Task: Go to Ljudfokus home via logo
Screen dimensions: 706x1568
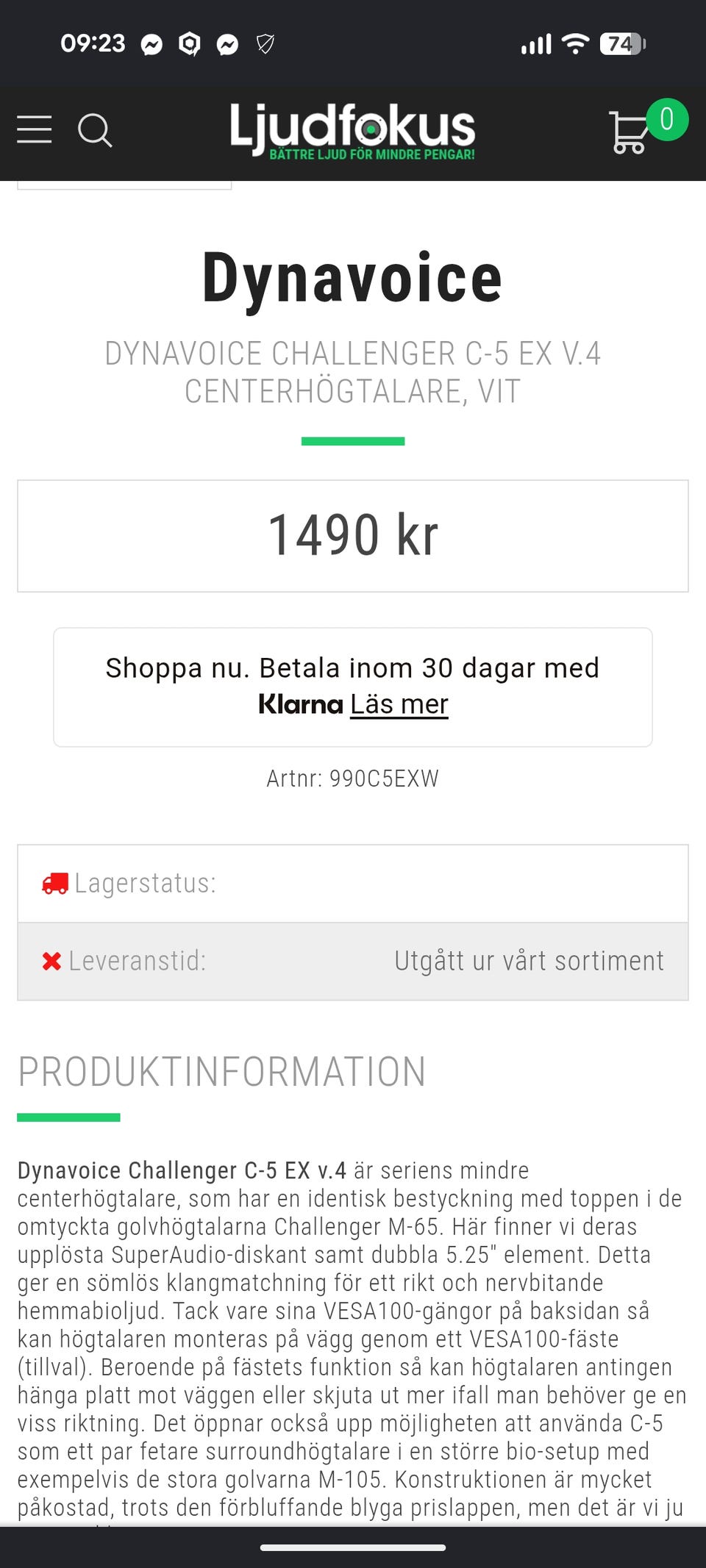Action: click(x=352, y=131)
